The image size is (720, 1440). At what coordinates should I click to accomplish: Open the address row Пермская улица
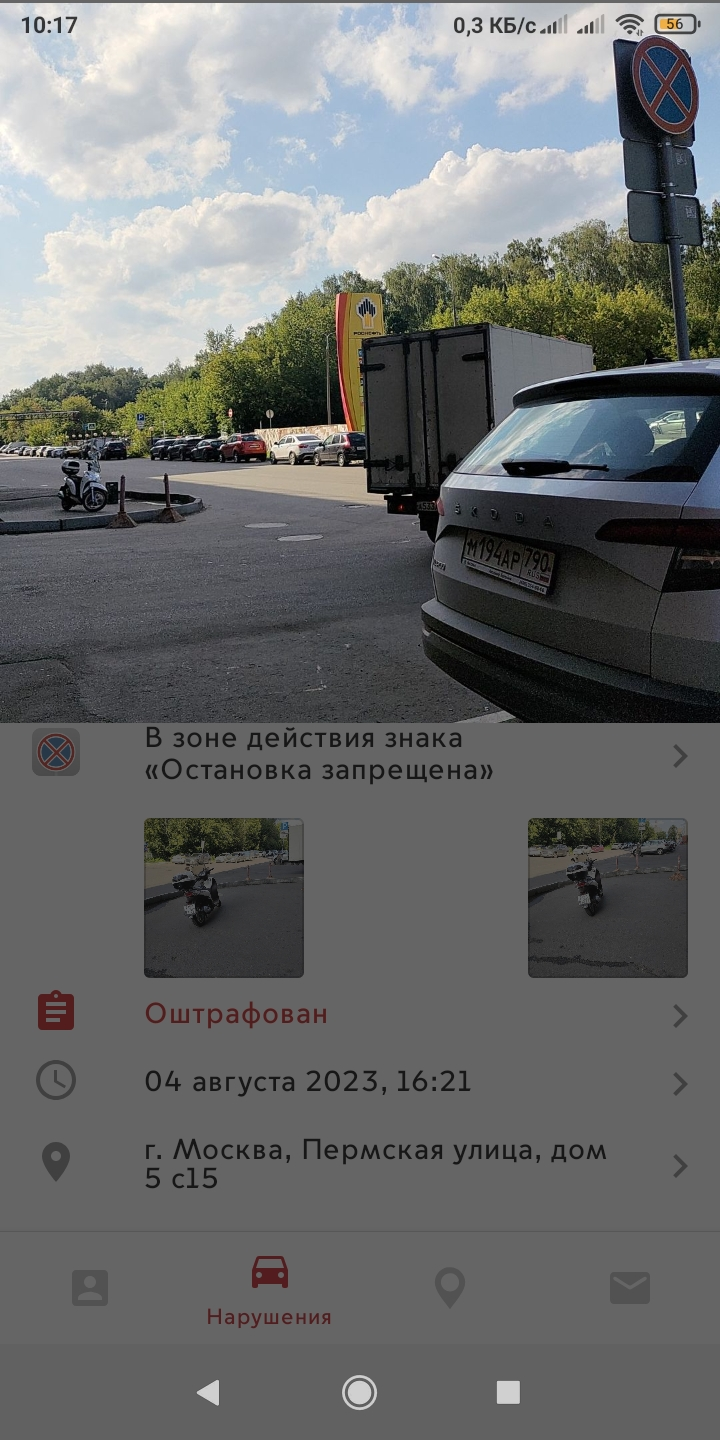click(360, 1165)
